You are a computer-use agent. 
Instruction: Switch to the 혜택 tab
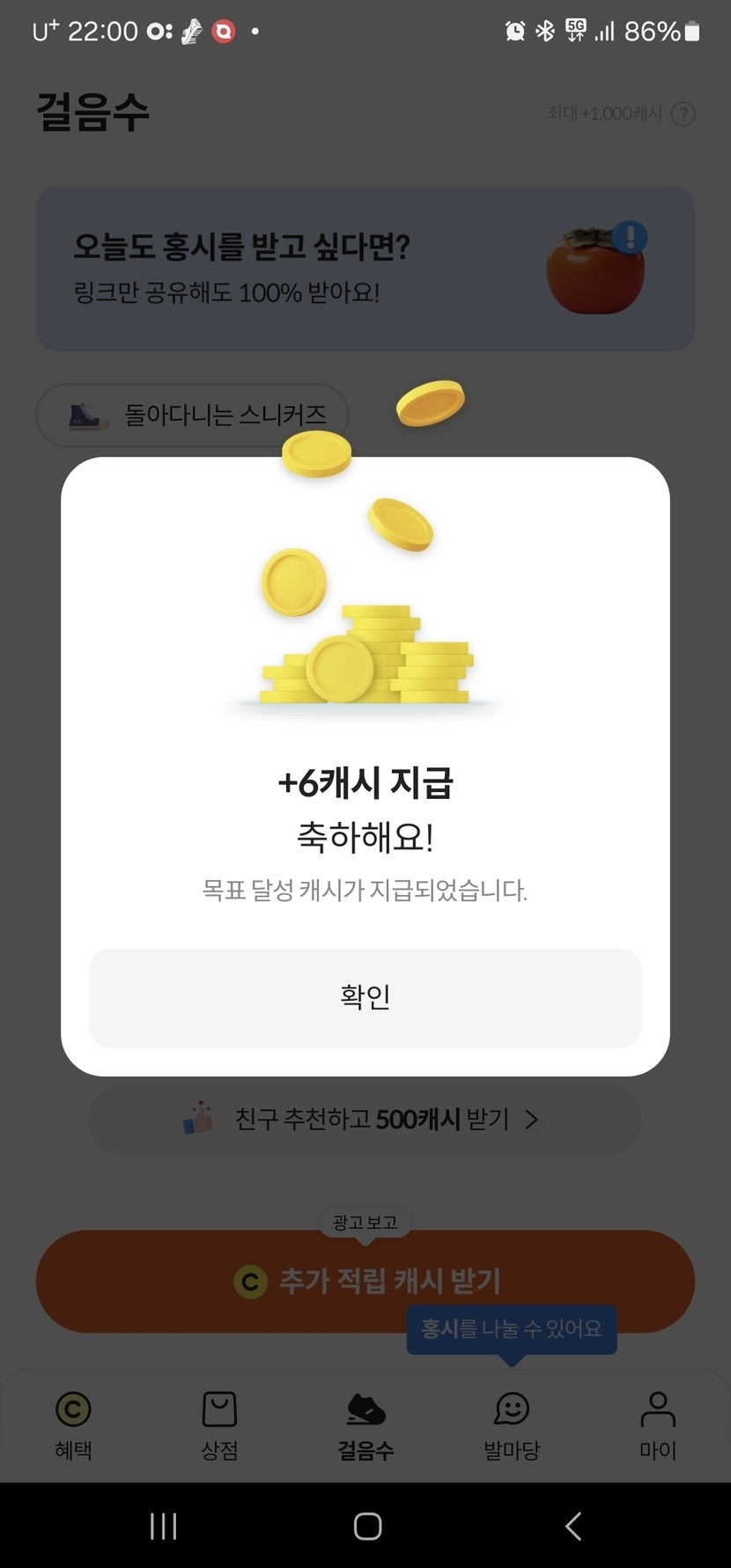point(73,1425)
